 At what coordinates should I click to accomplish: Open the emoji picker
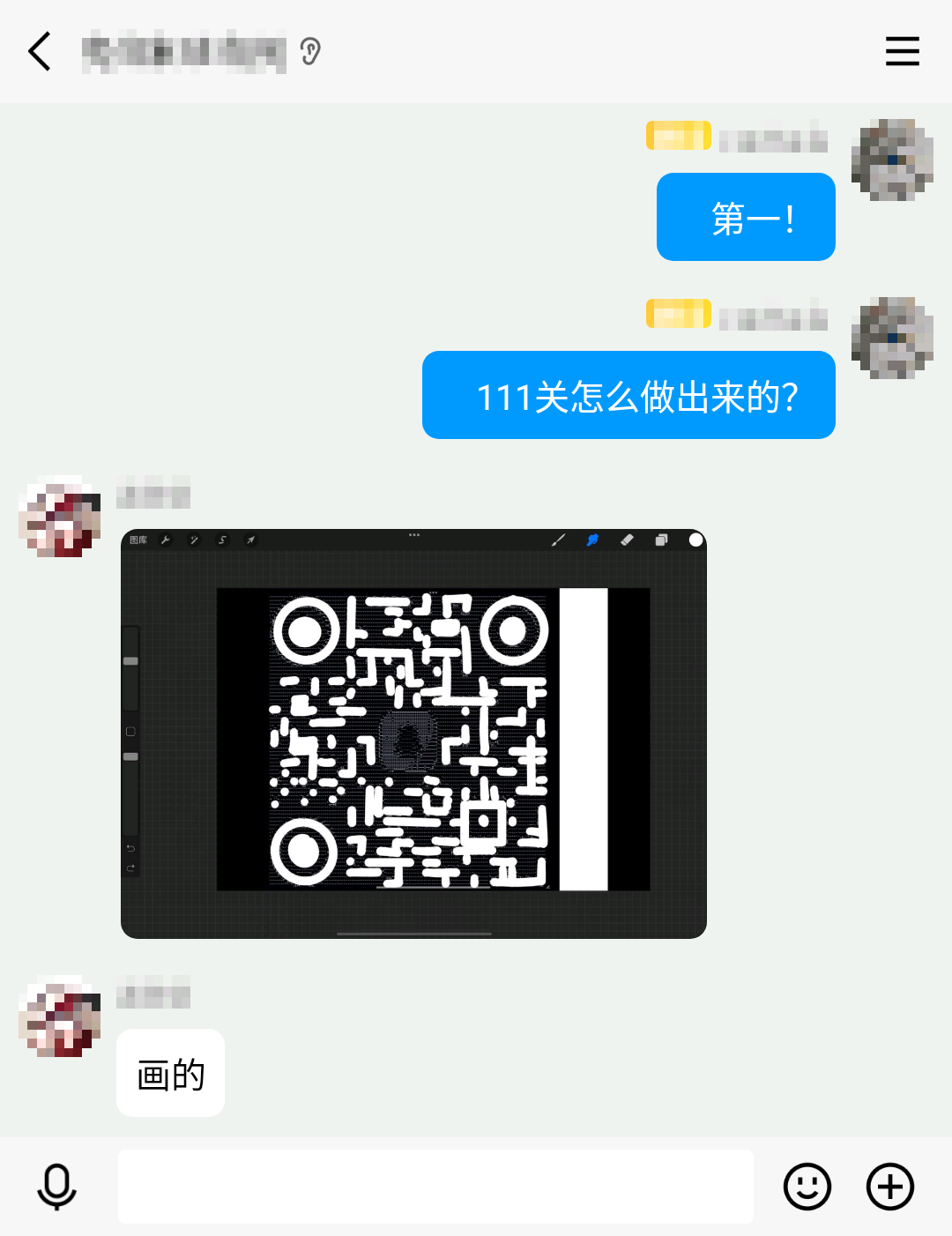807,1187
